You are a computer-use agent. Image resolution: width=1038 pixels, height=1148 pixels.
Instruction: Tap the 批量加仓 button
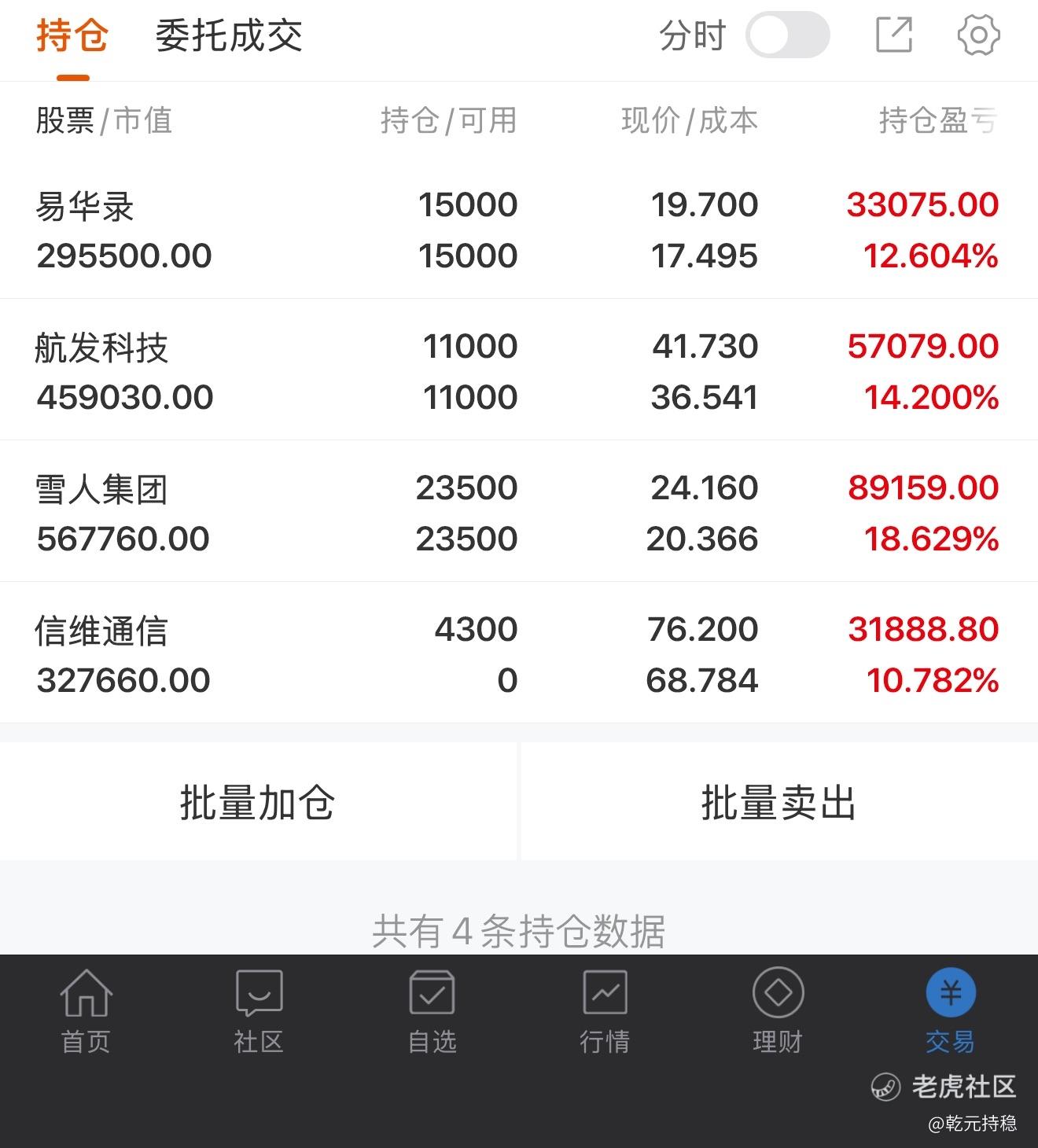(258, 803)
